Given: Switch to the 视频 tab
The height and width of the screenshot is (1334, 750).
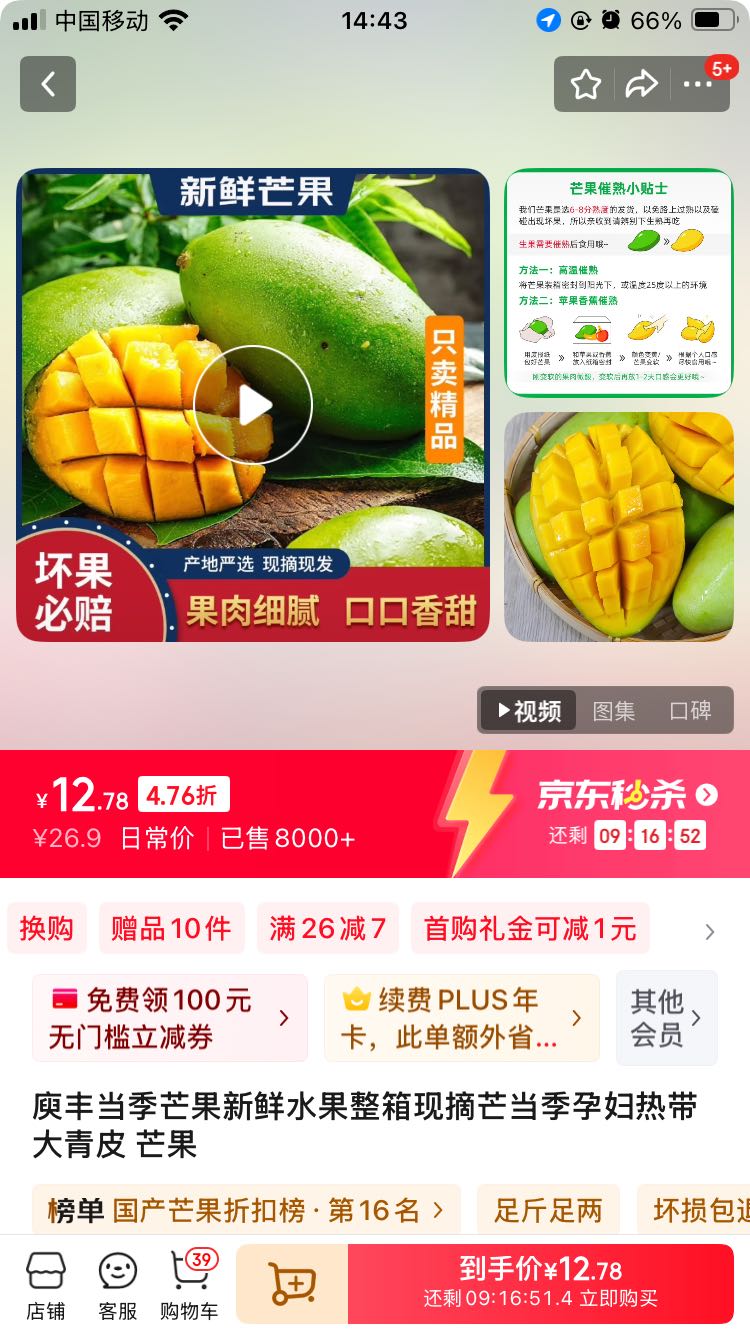Looking at the screenshot, I should (529, 710).
